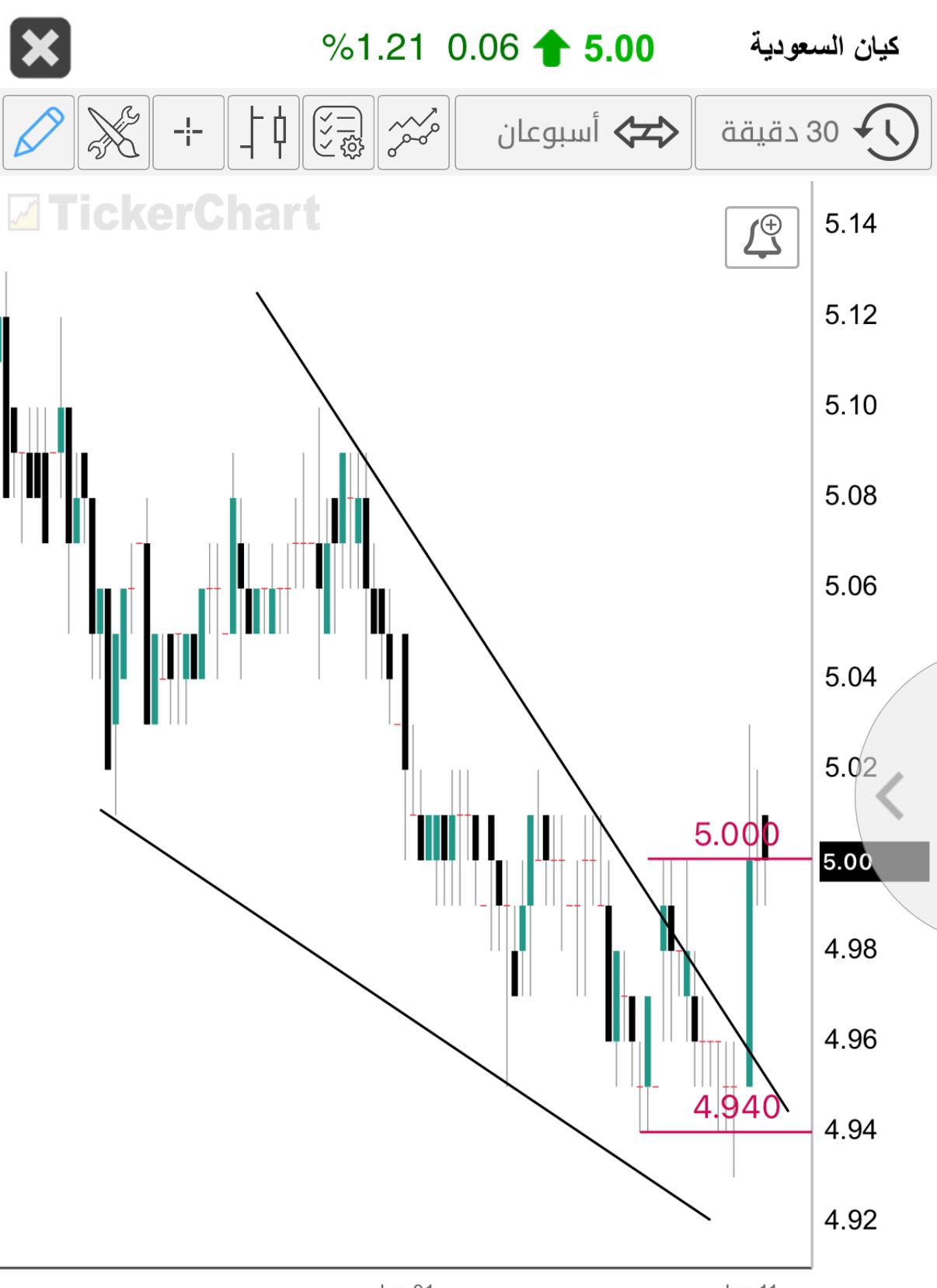This screenshot has height=1288, width=937.
Task: Change the candlestick chart type
Action: click(x=263, y=133)
